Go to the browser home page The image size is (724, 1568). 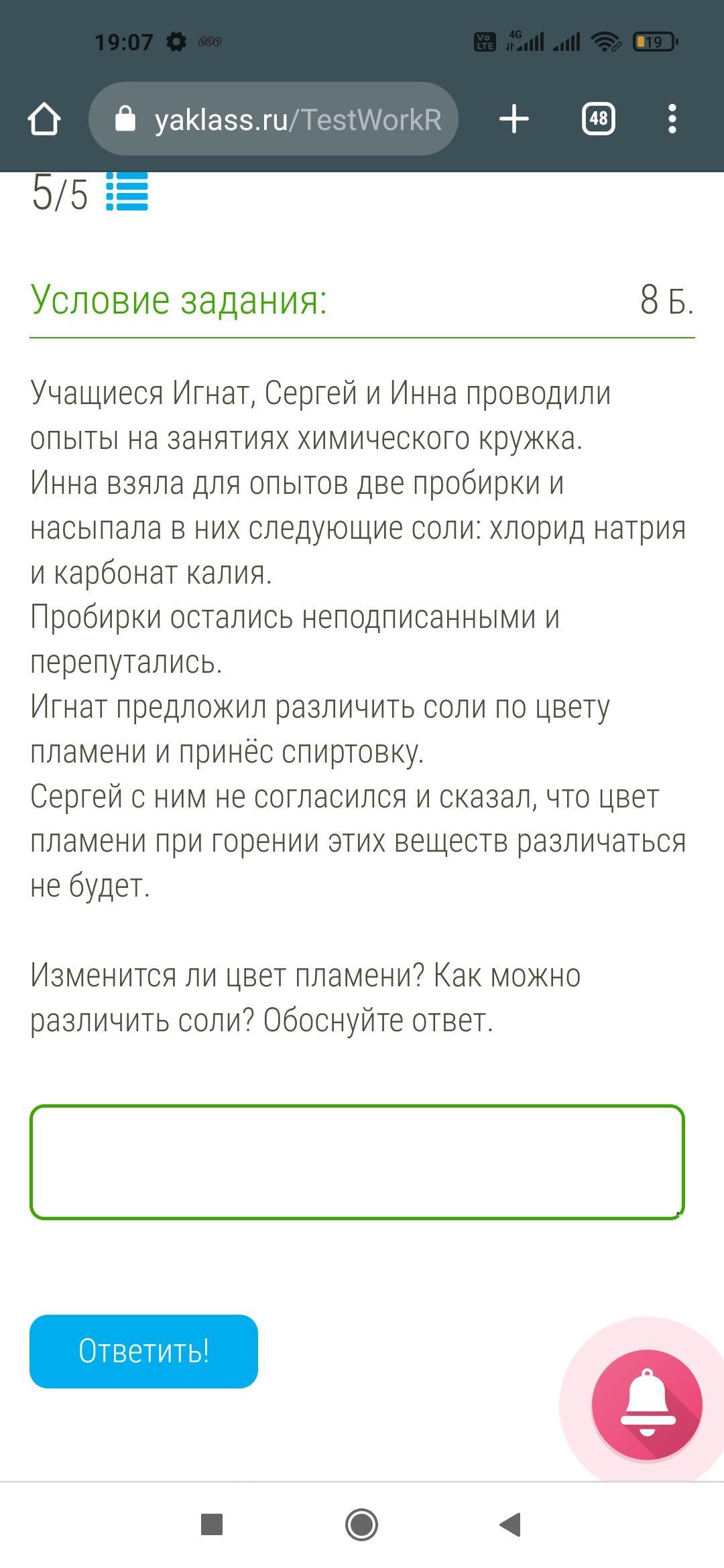[44, 119]
